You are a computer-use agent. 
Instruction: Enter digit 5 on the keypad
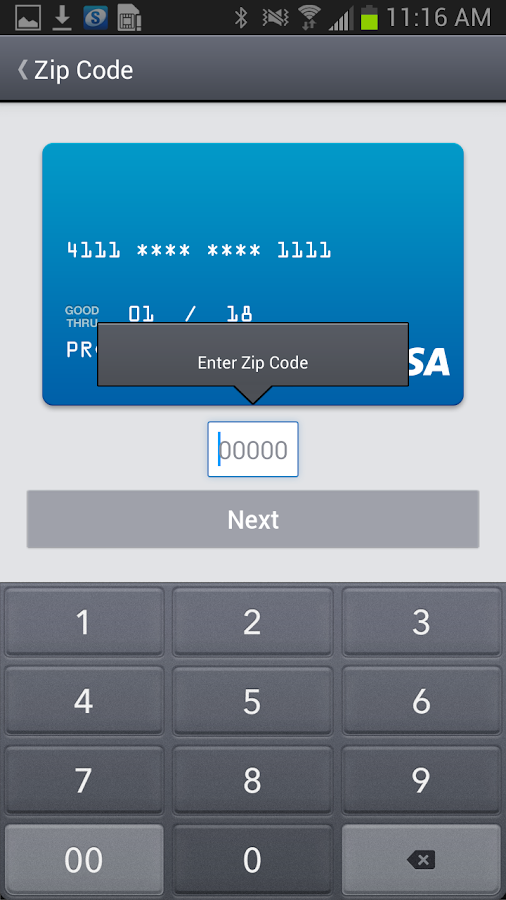pos(252,700)
